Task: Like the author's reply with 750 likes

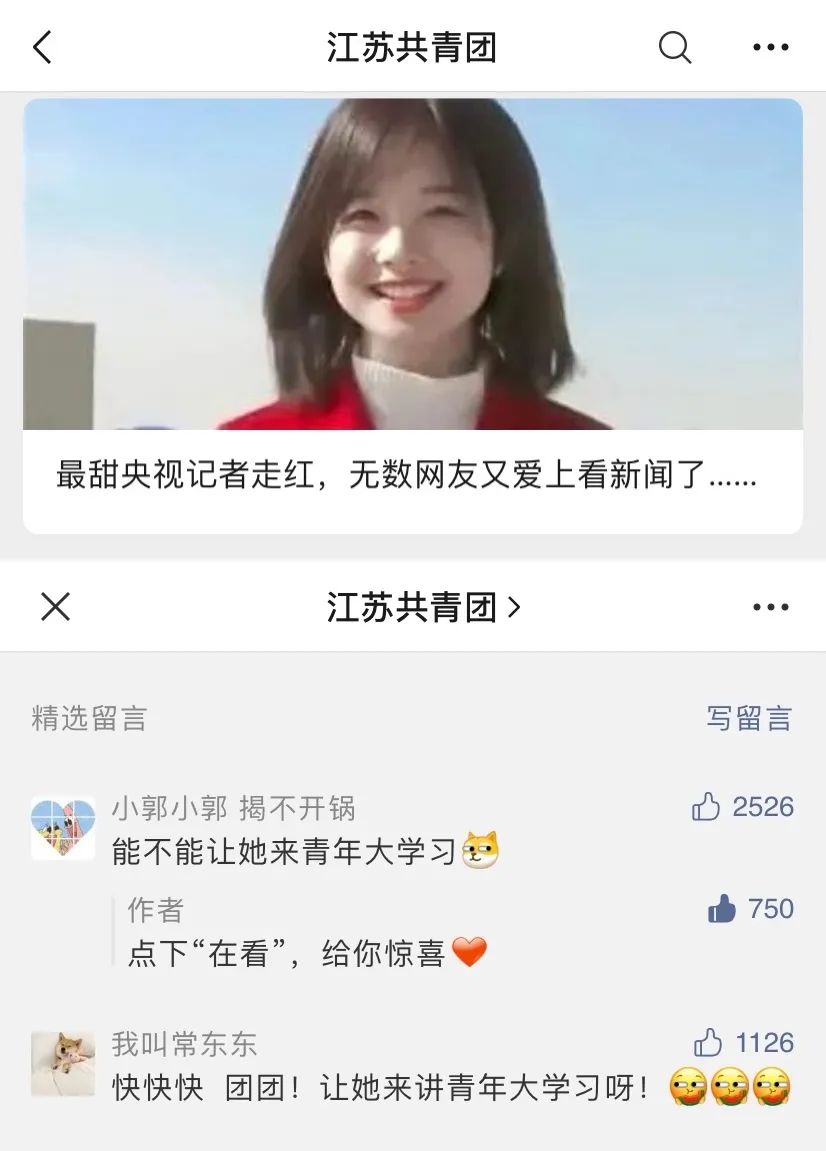Action: click(x=721, y=909)
